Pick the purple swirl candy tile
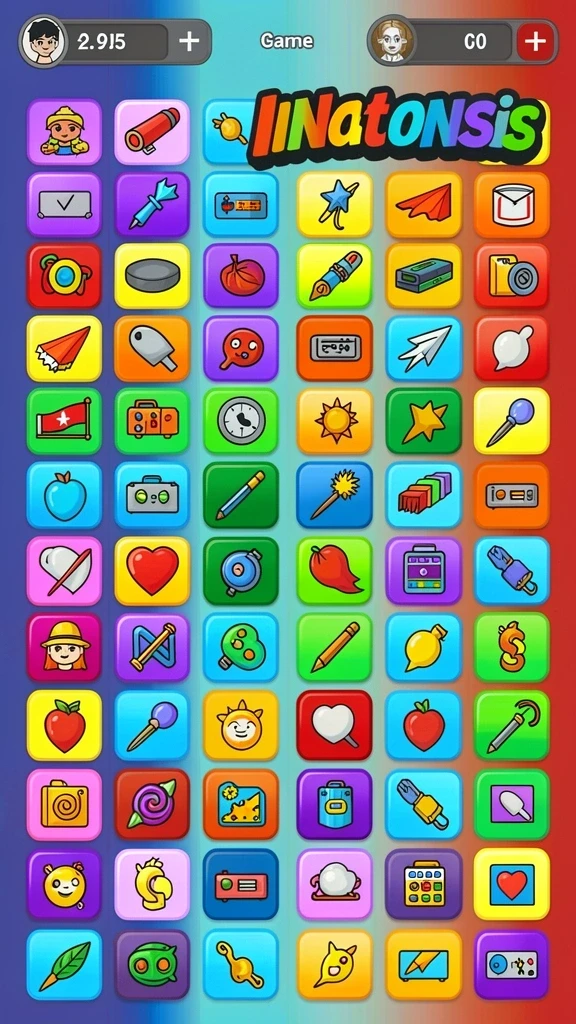 [x=152, y=805]
